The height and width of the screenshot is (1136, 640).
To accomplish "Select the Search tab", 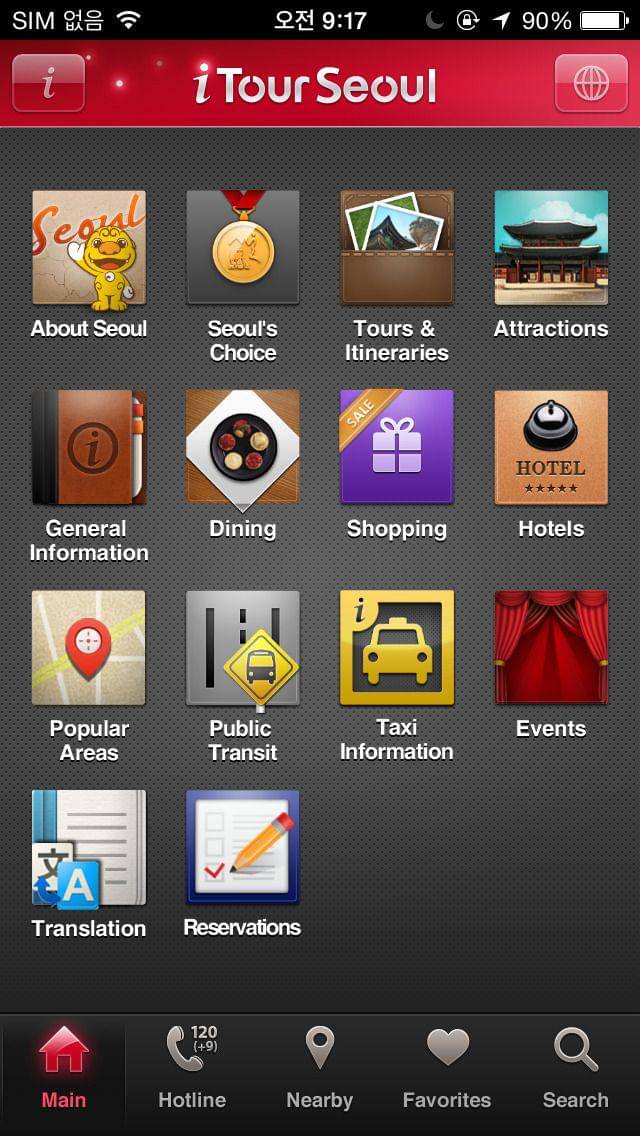I will point(575,1068).
